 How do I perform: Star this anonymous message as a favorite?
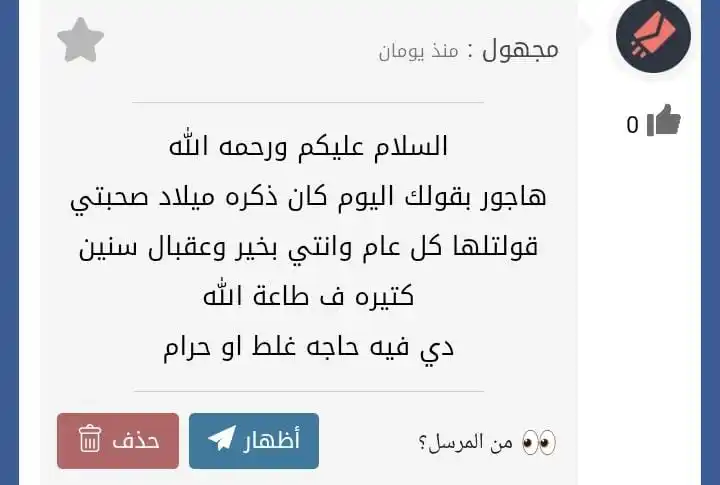[80, 40]
